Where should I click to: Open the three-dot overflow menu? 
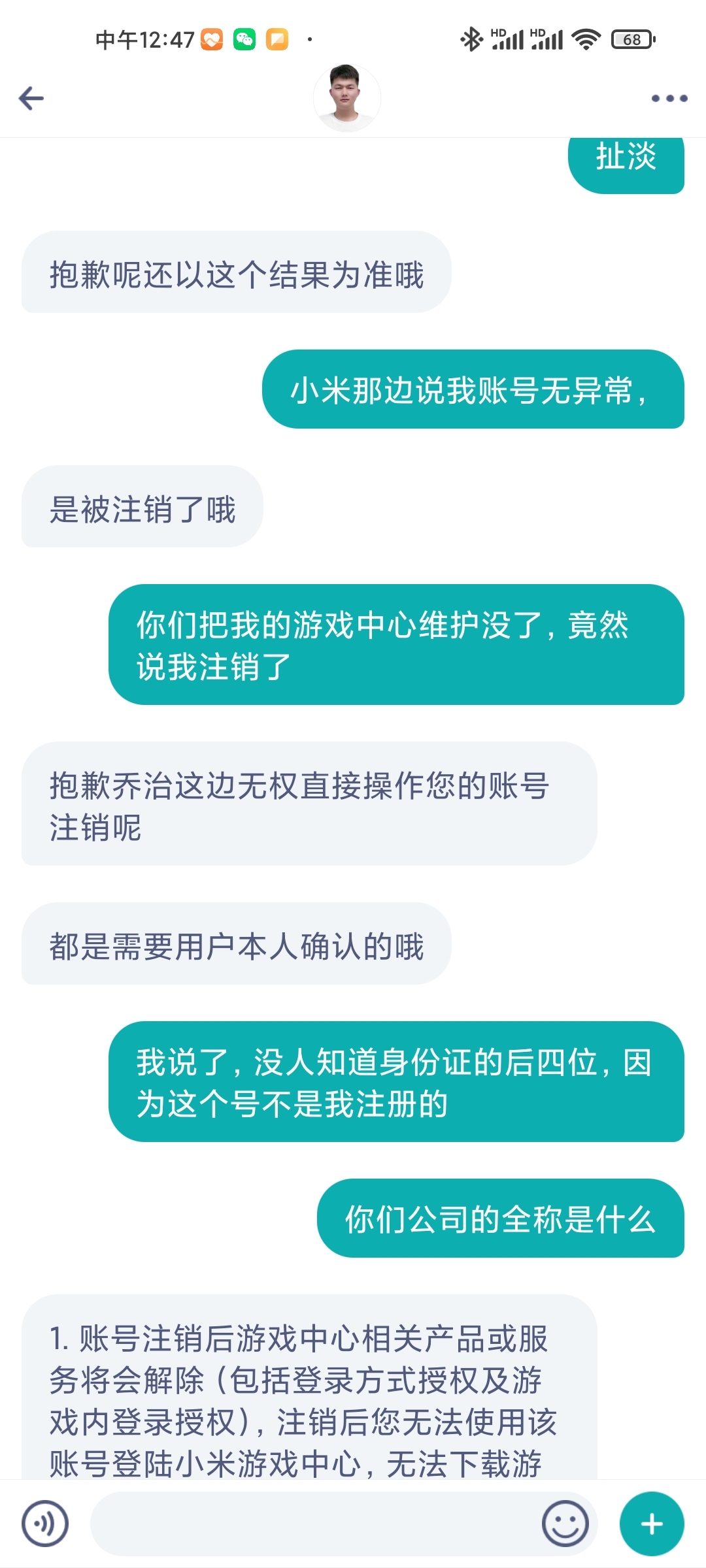click(669, 99)
